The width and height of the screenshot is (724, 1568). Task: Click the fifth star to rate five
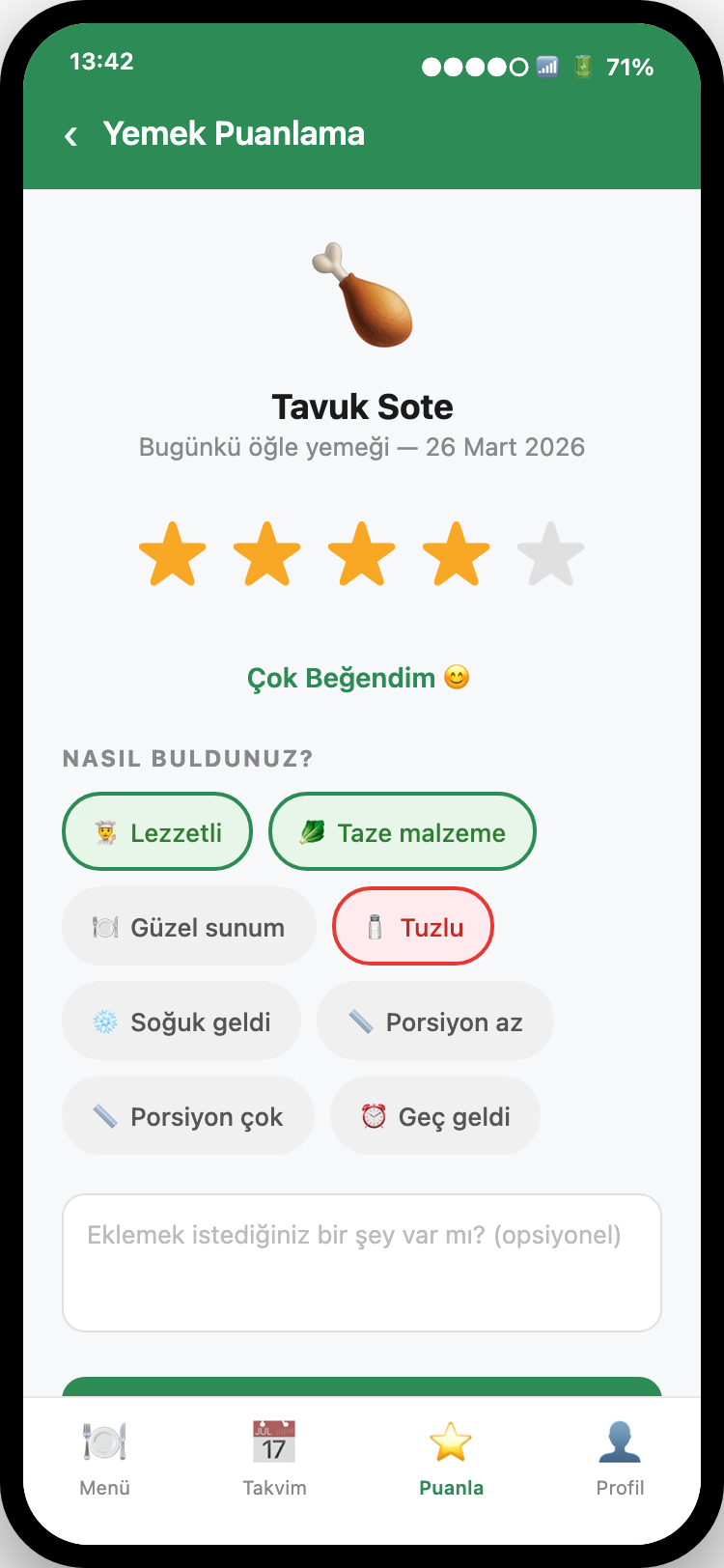pos(549,552)
